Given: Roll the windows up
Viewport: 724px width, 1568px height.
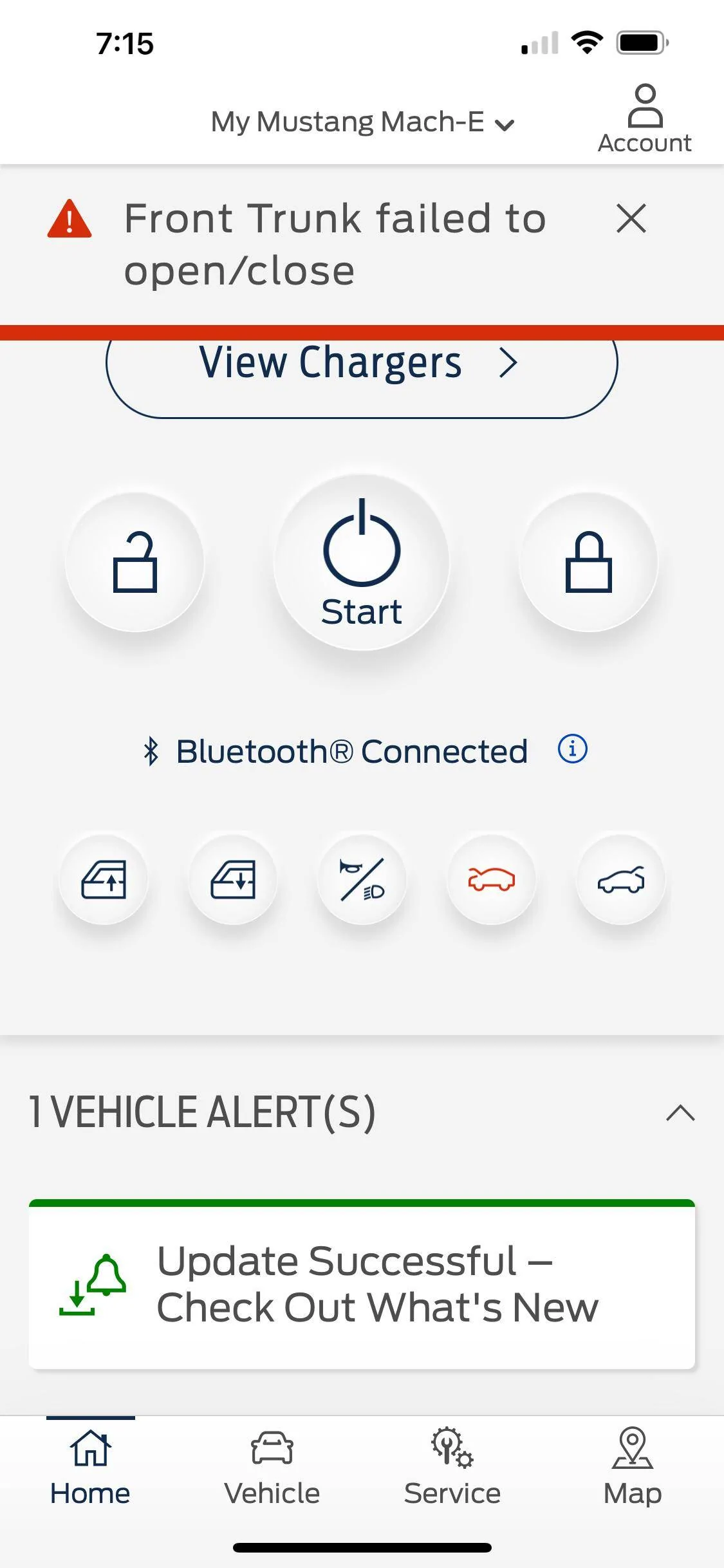Looking at the screenshot, I should click(x=105, y=879).
